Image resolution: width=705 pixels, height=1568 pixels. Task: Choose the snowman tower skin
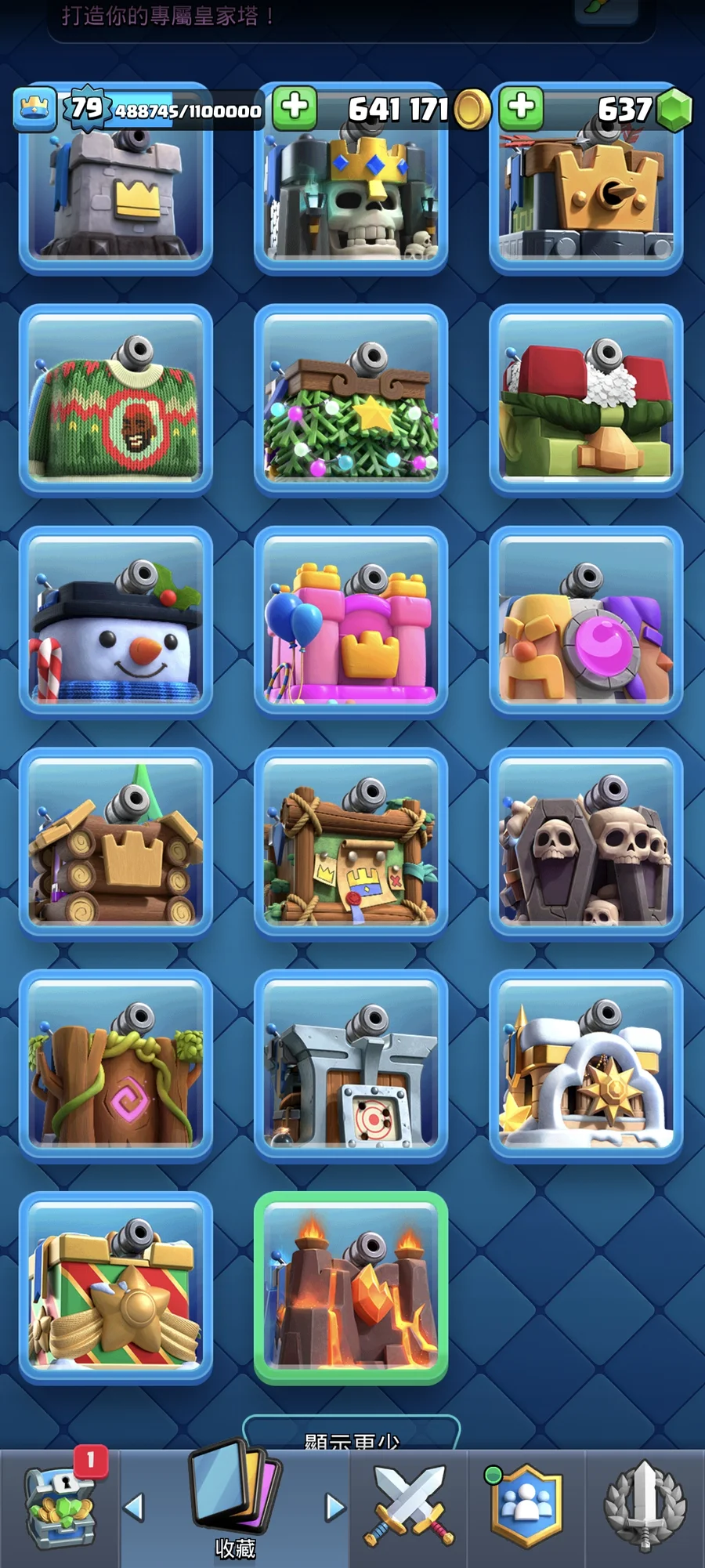pyautogui.click(x=116, y=621)
